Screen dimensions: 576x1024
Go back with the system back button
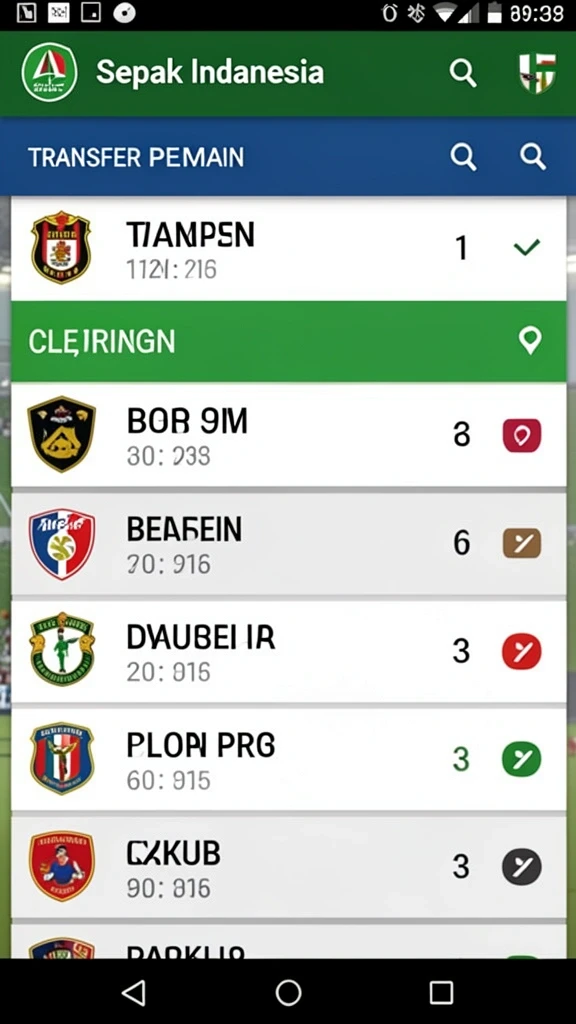pyautogui.click(x=134, y=993)
